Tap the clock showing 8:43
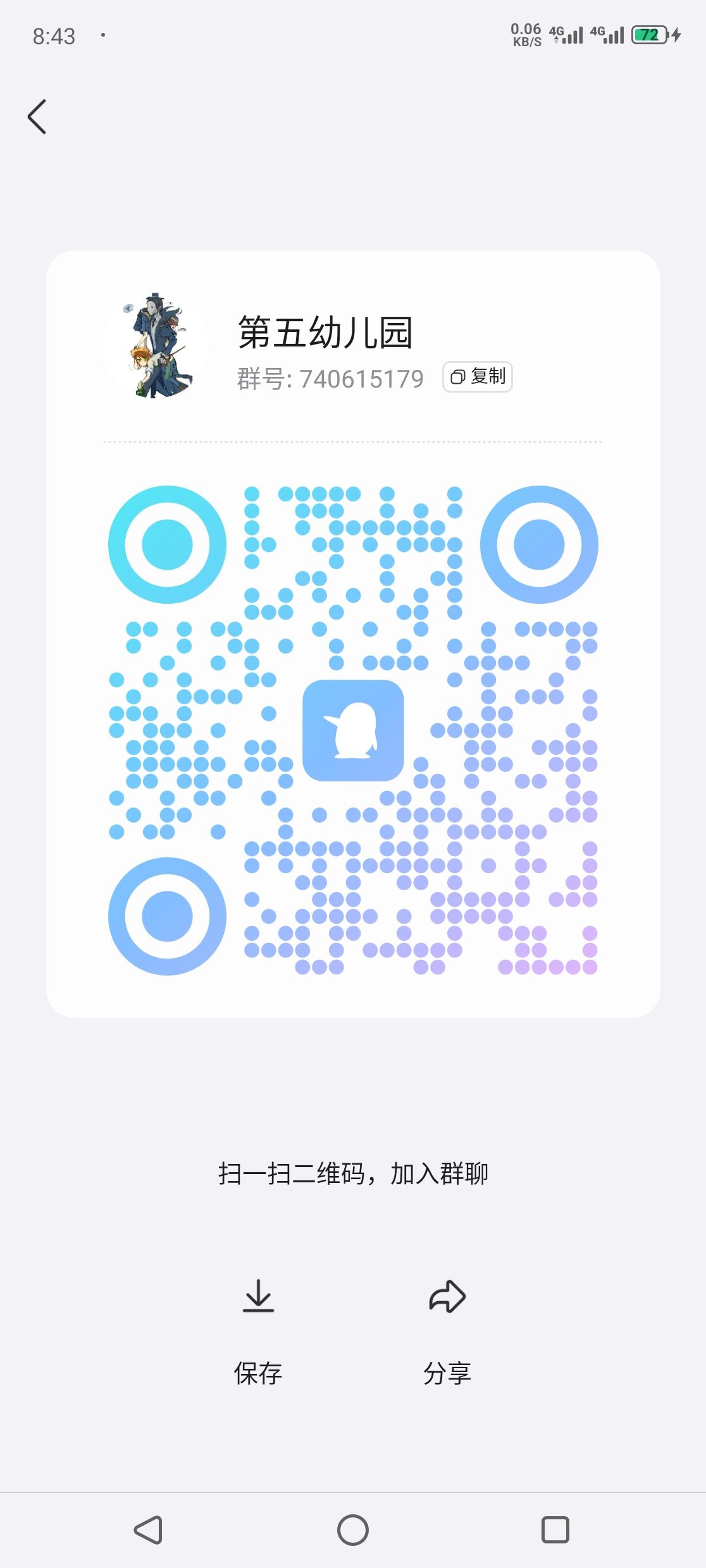 coord(54,36)
